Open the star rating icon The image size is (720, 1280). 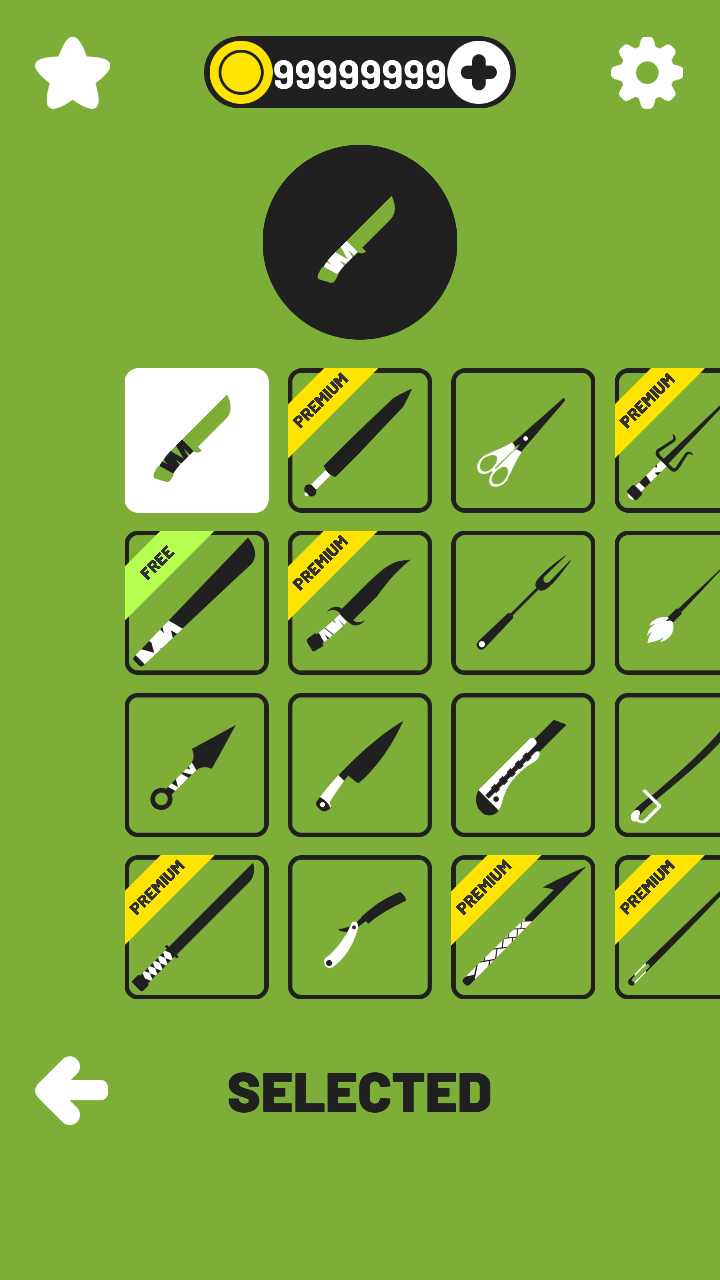(72, 73)
